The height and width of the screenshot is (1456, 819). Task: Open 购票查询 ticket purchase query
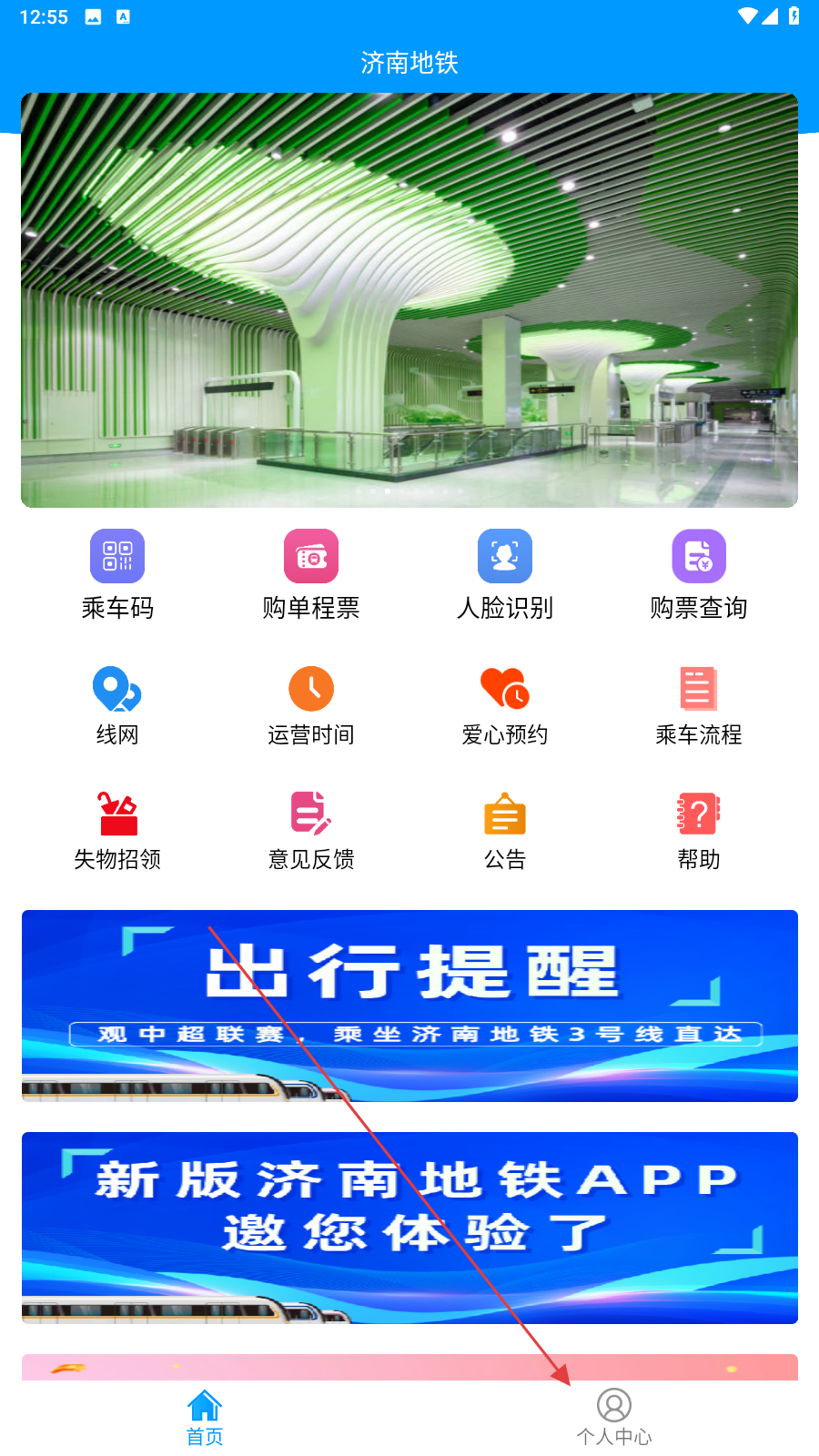point(699,573)
